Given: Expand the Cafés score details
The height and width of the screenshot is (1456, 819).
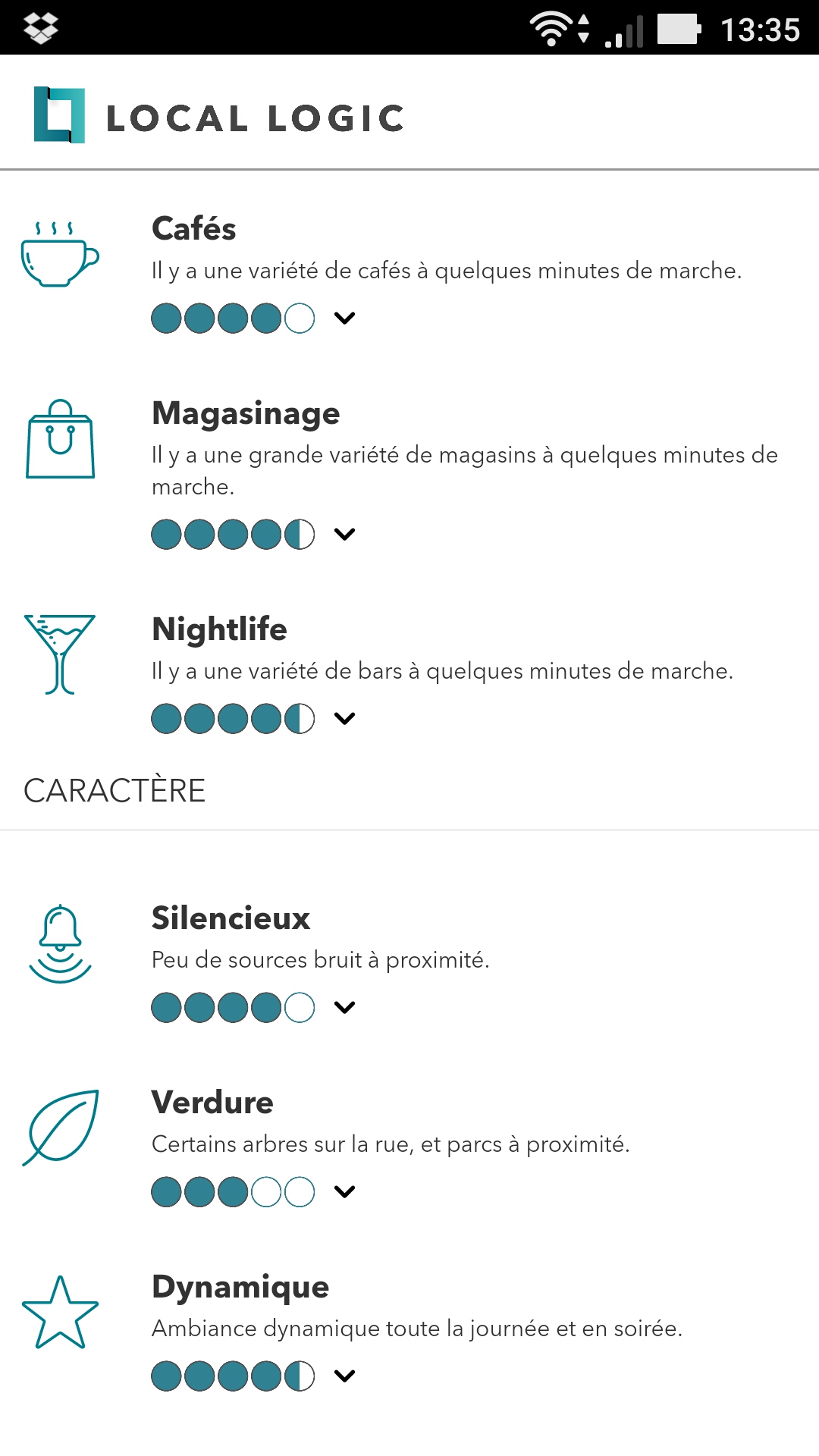Looking at the screenshot, I should click(x=344, y=318).
